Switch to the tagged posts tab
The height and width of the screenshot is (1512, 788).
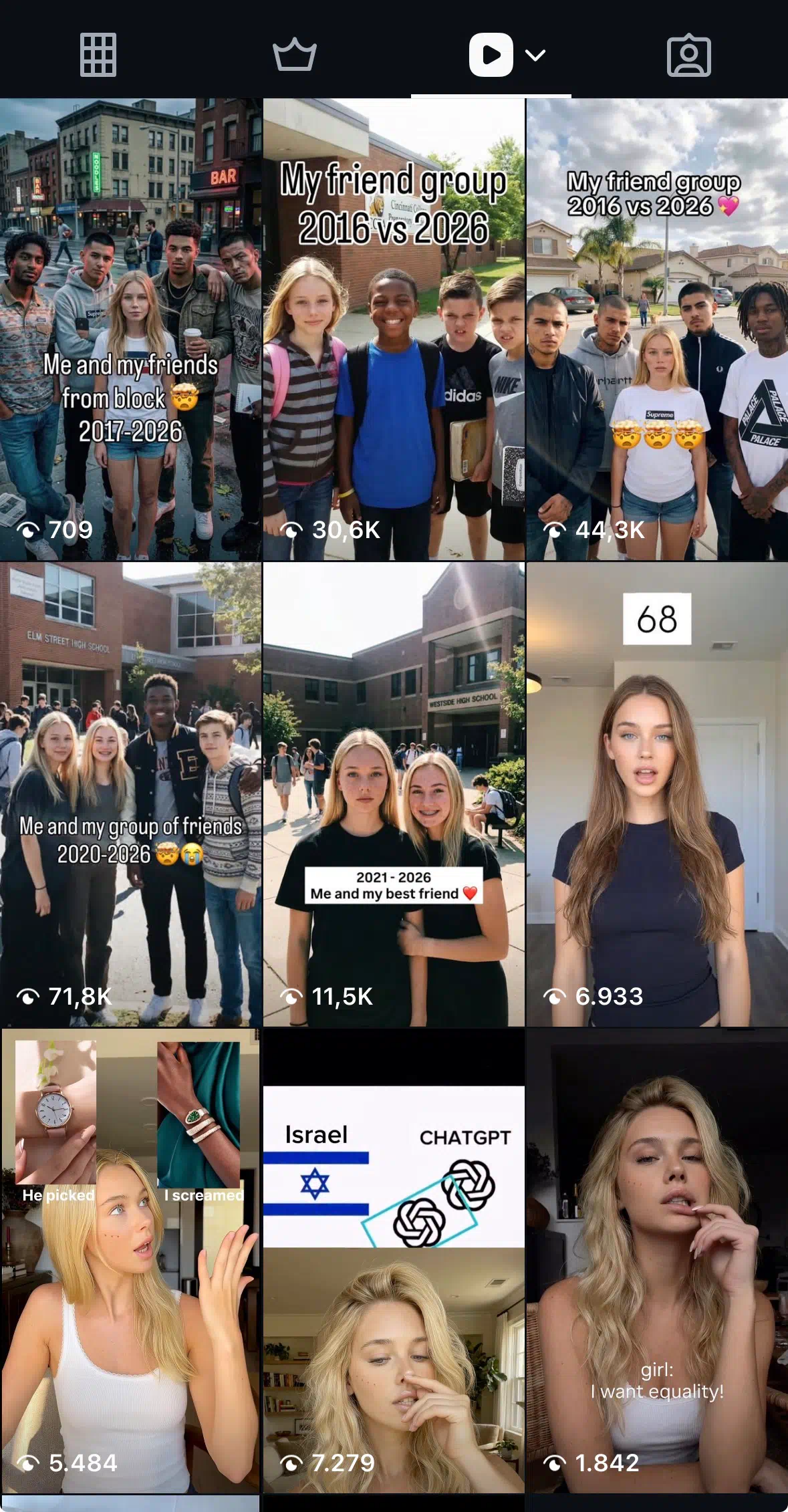coord(688,55)
